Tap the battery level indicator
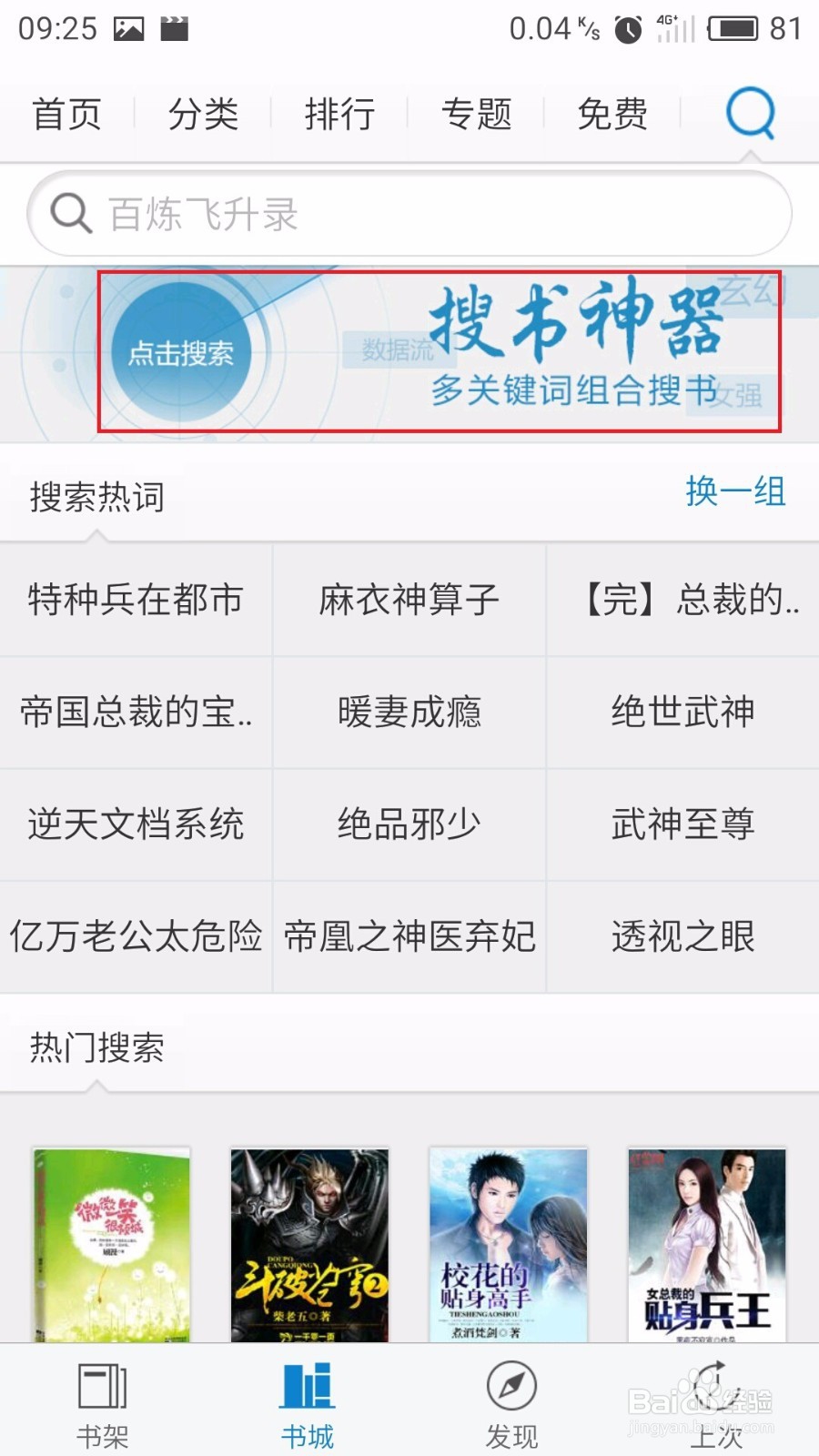Image resolution: width=819 pixels, height=1456 pixels. pyautogui.click(x=737, y=27)
